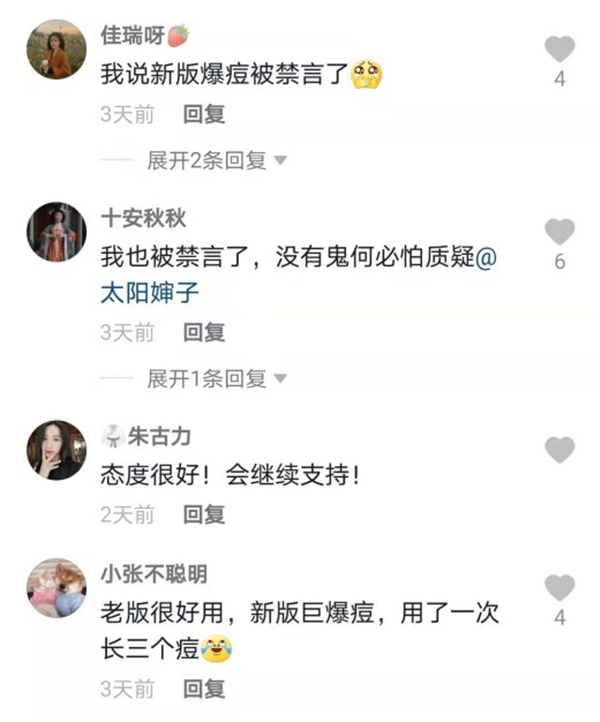
Task: Like 朱古力's comment
Action: tap(559, 450)
